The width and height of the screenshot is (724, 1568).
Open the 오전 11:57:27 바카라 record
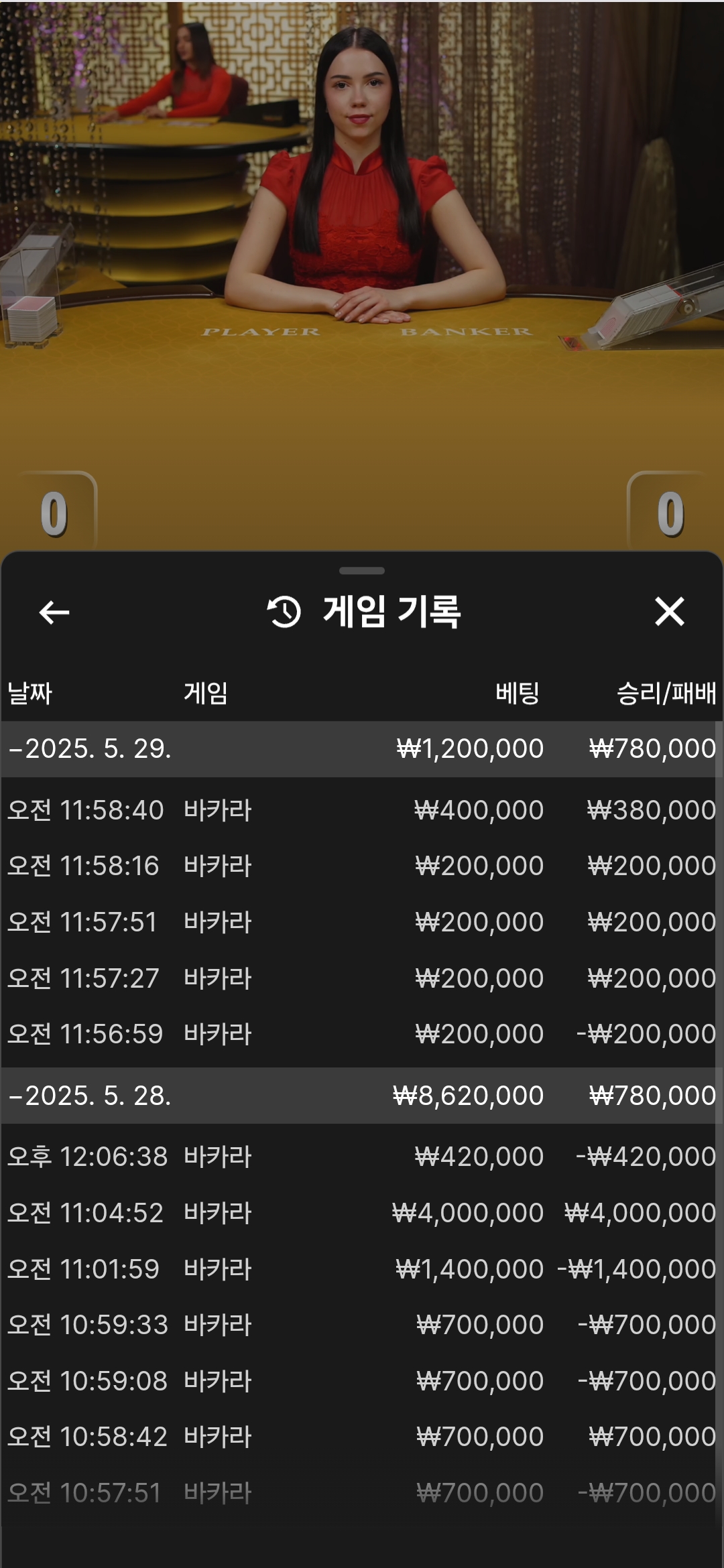click(x=362, y=978)
